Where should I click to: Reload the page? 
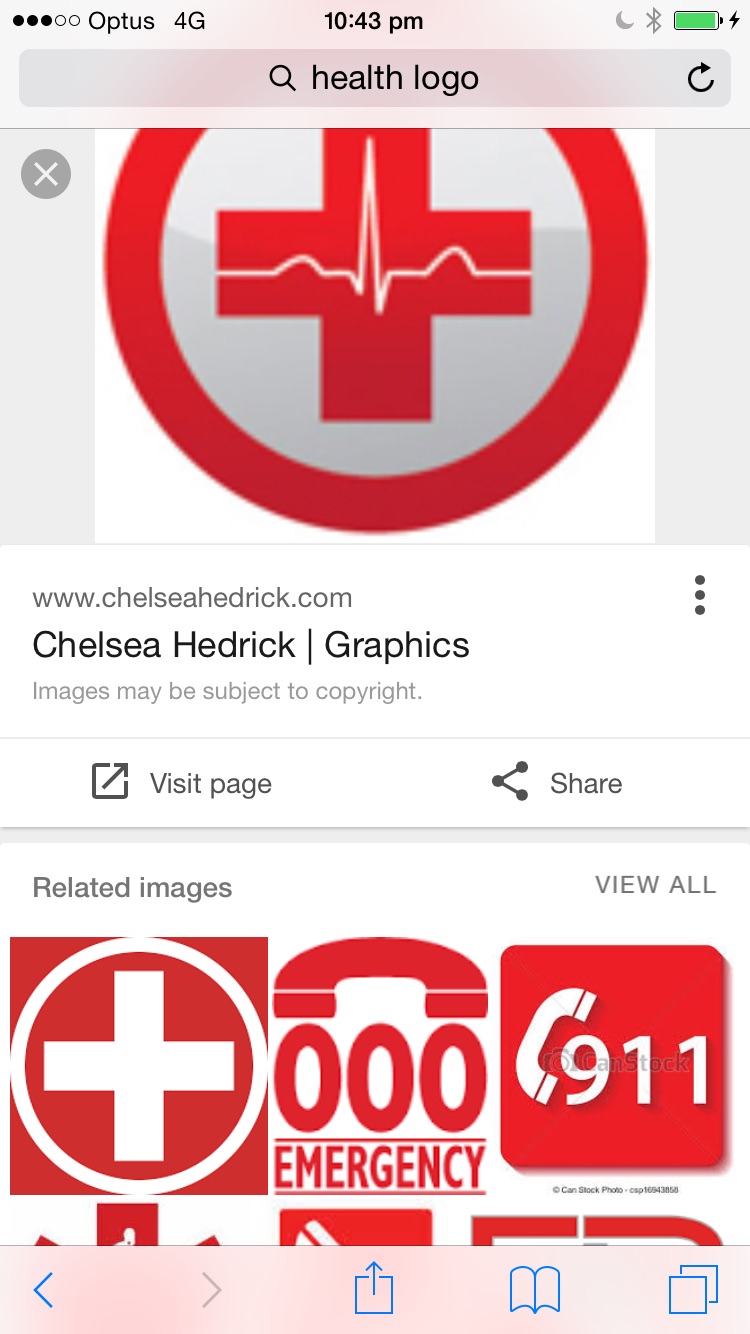[x=701, y=78]
